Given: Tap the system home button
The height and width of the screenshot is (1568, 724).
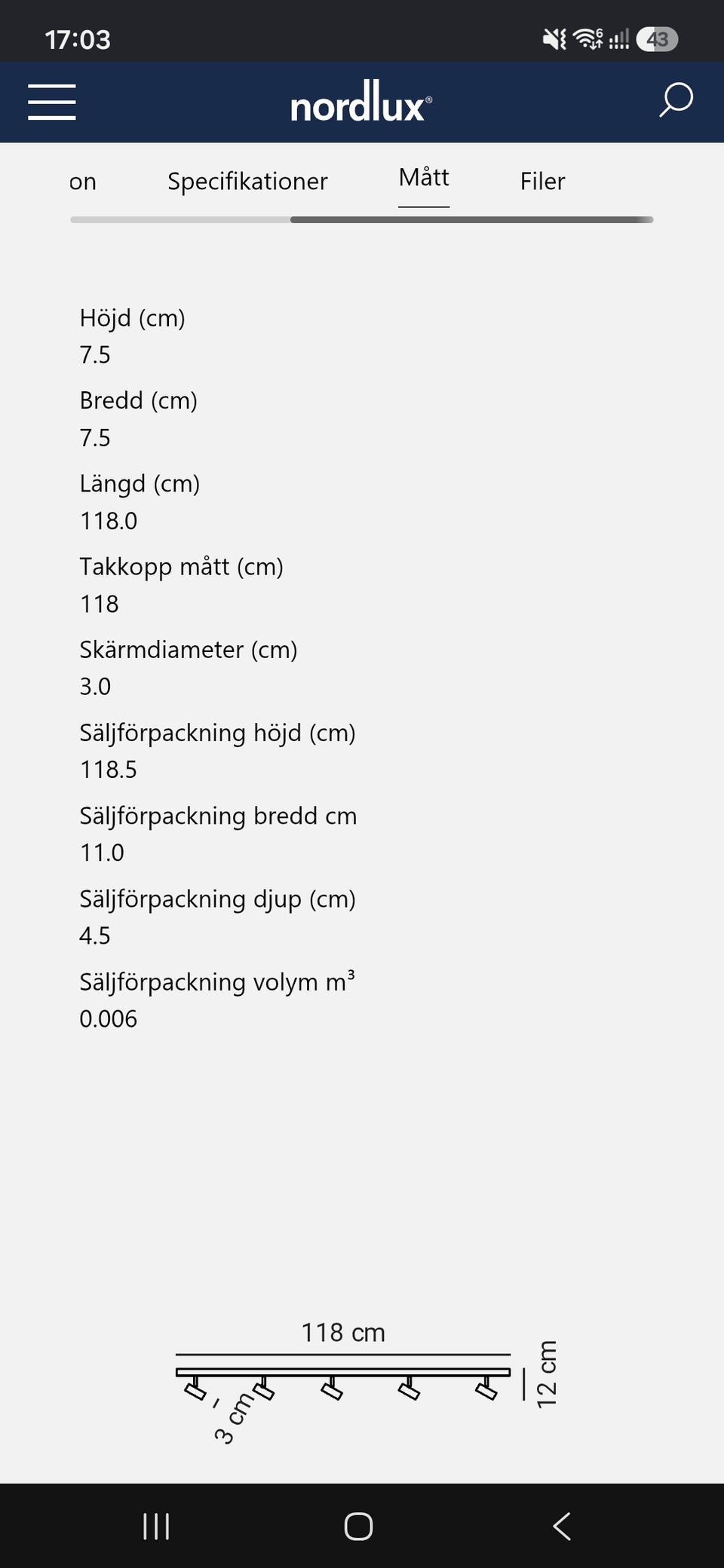Looking at the screenshot, I should 358,1527.
